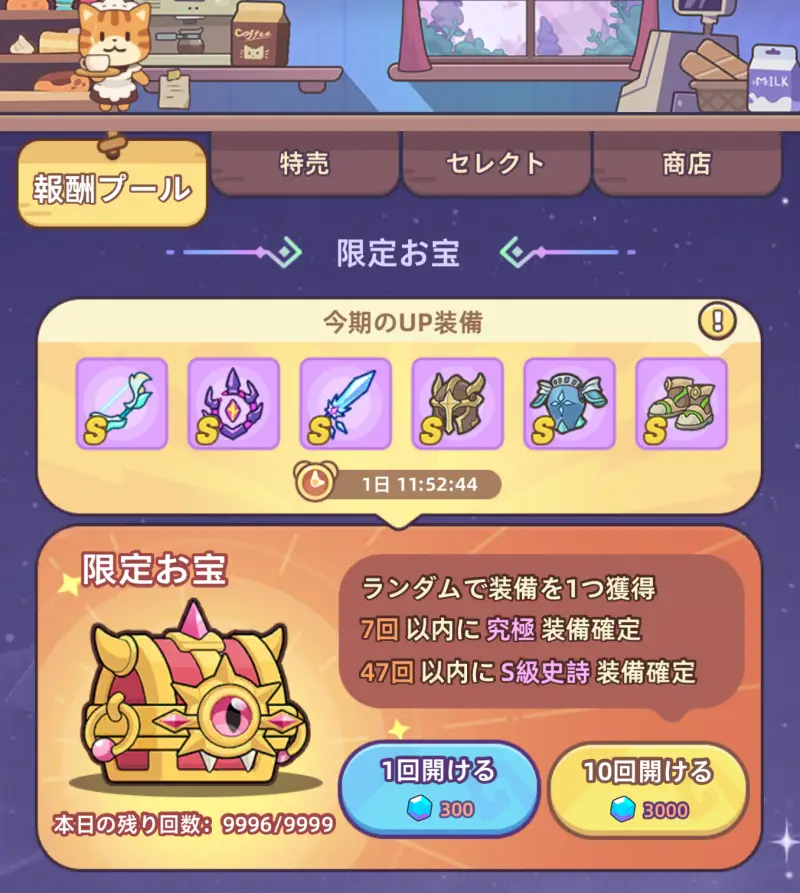The height and width of the screenshot is (893, 800).
Task: View the S-rank boots equipment
Action: pyautogui.click(x=682, y=404)
